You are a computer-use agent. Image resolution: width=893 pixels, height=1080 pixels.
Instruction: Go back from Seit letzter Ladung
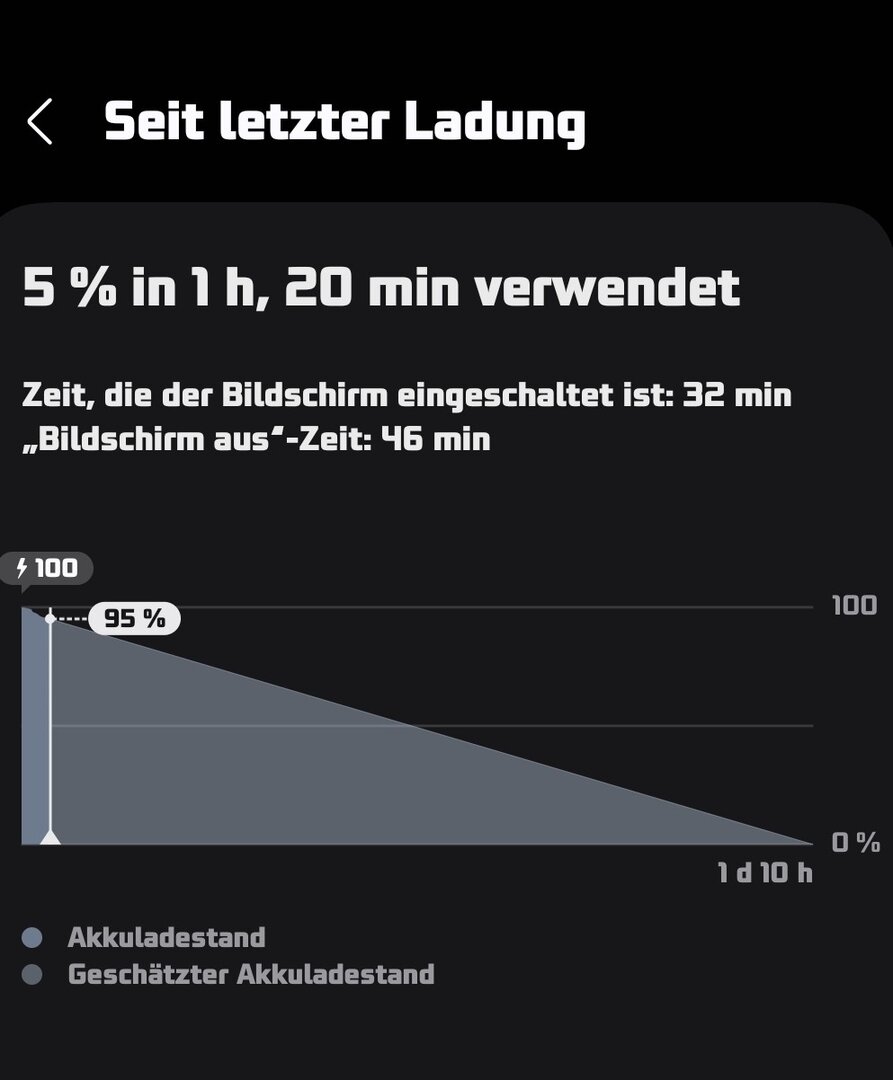click(40, 122)
